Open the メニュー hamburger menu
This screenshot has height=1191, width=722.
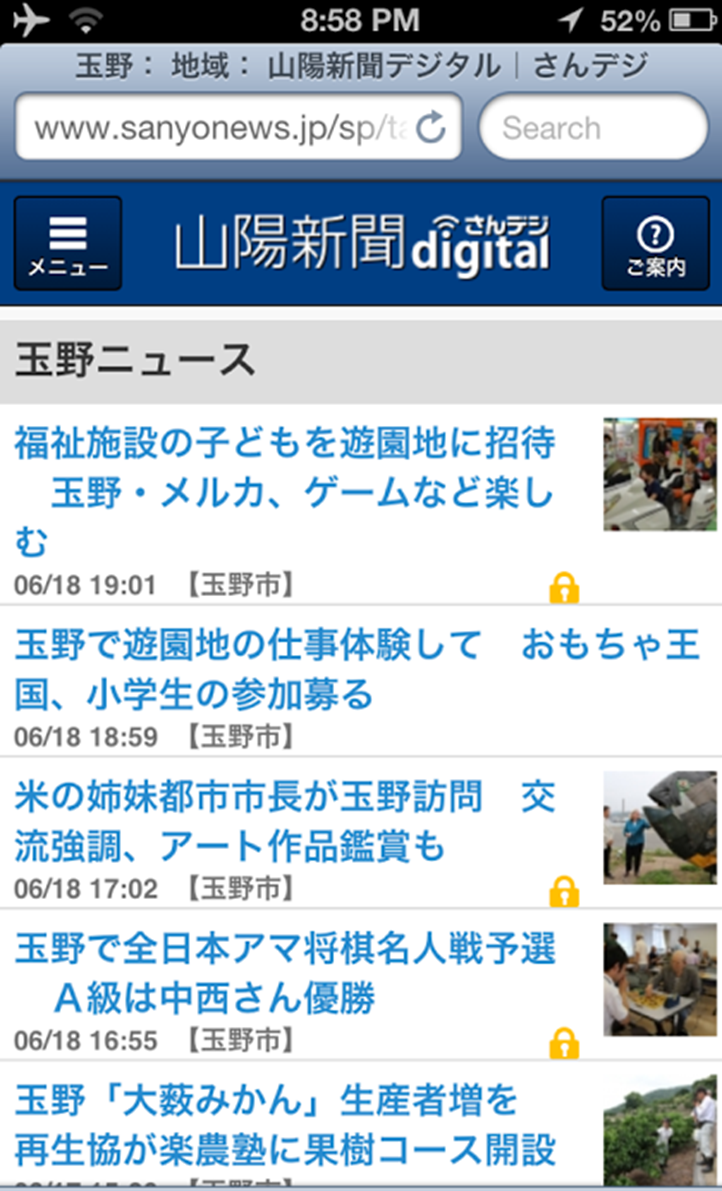click(x=68, y=243)
